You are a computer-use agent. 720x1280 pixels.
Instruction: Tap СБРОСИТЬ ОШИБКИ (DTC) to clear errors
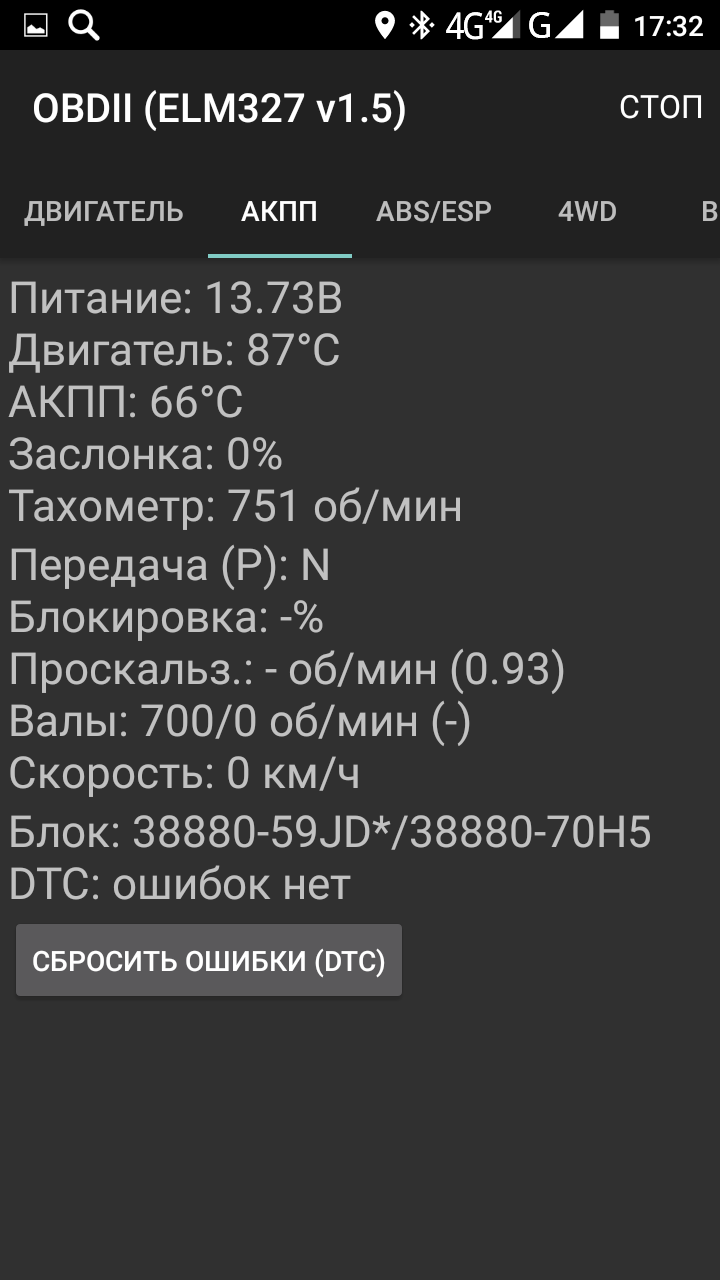pyautogui.click(x=209, y=961)
